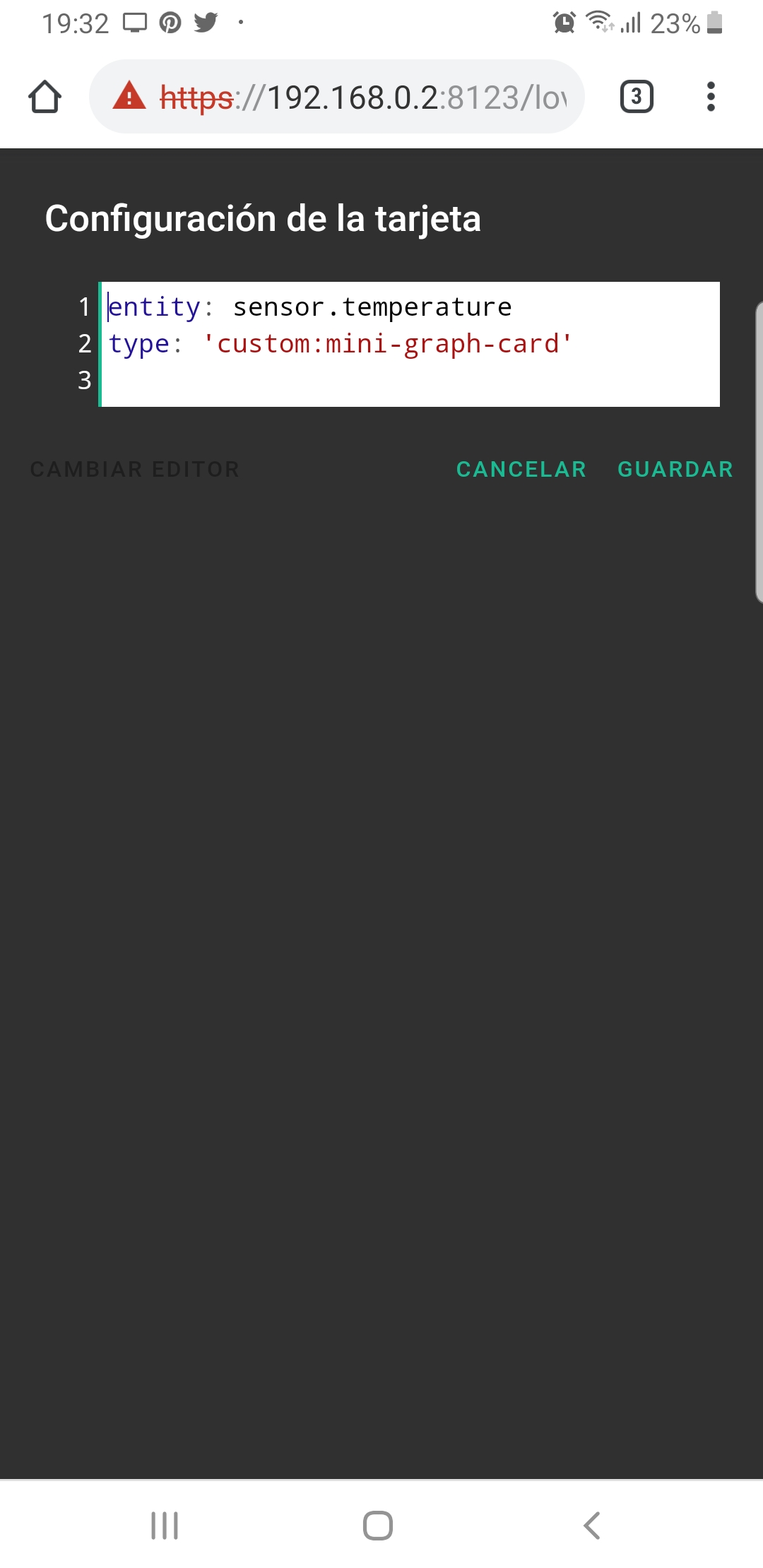
Task: Open the browser overflow menu
Action: 711,97
